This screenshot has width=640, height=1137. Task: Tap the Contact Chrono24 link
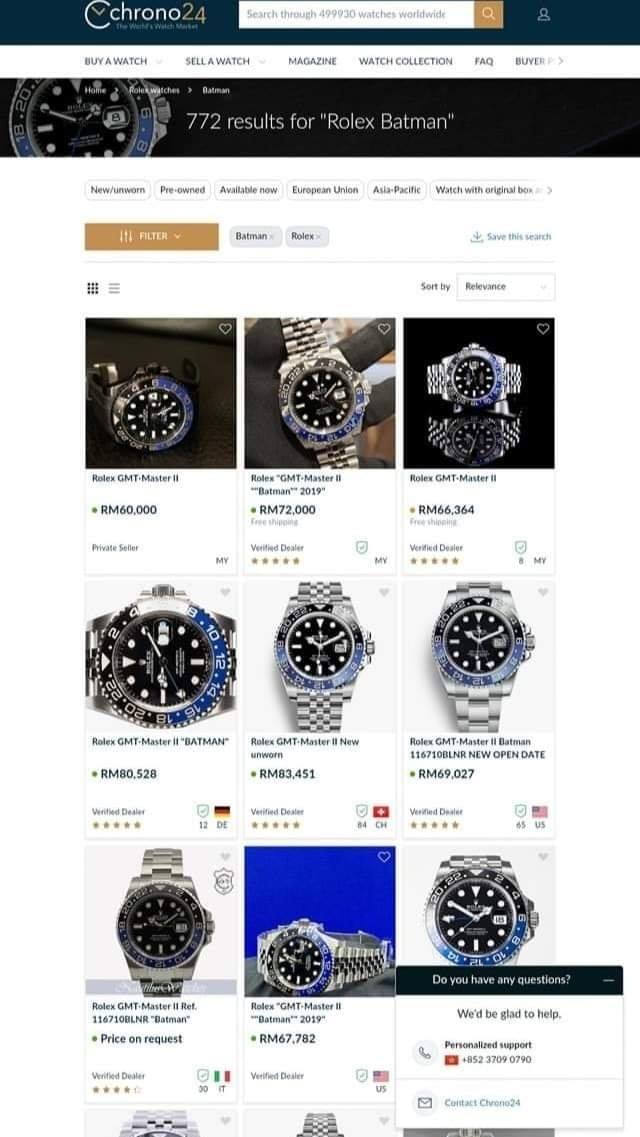point(483,1102)
